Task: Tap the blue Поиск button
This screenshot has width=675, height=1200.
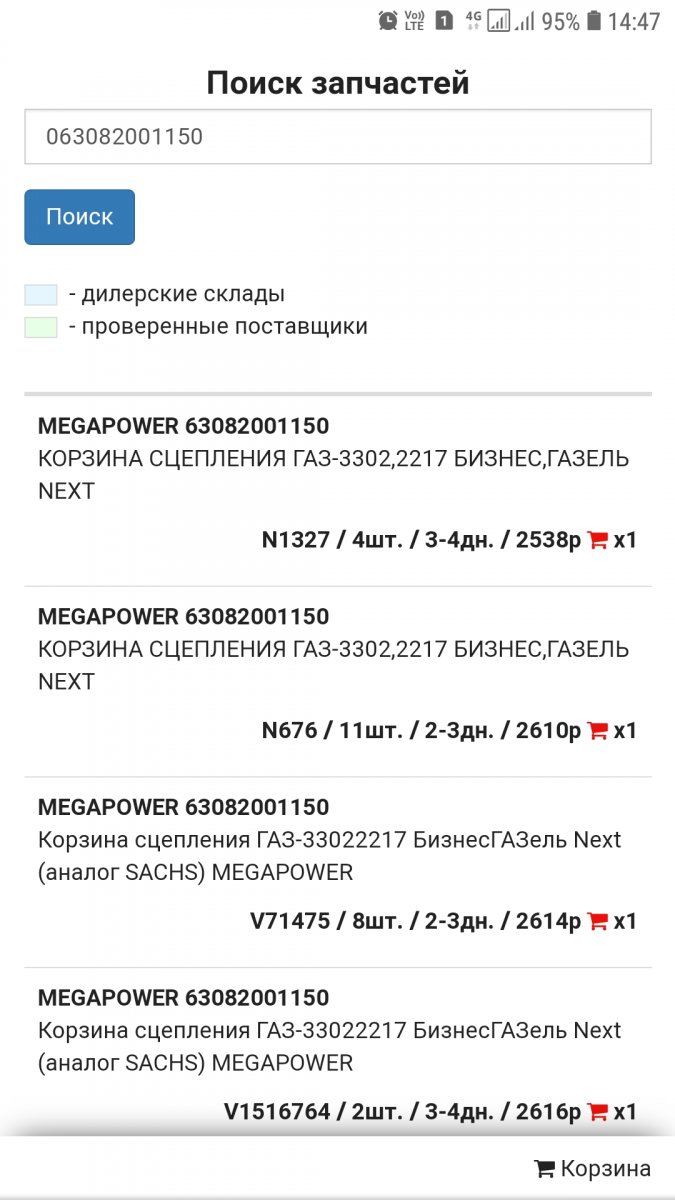Action: coord(80,217)
